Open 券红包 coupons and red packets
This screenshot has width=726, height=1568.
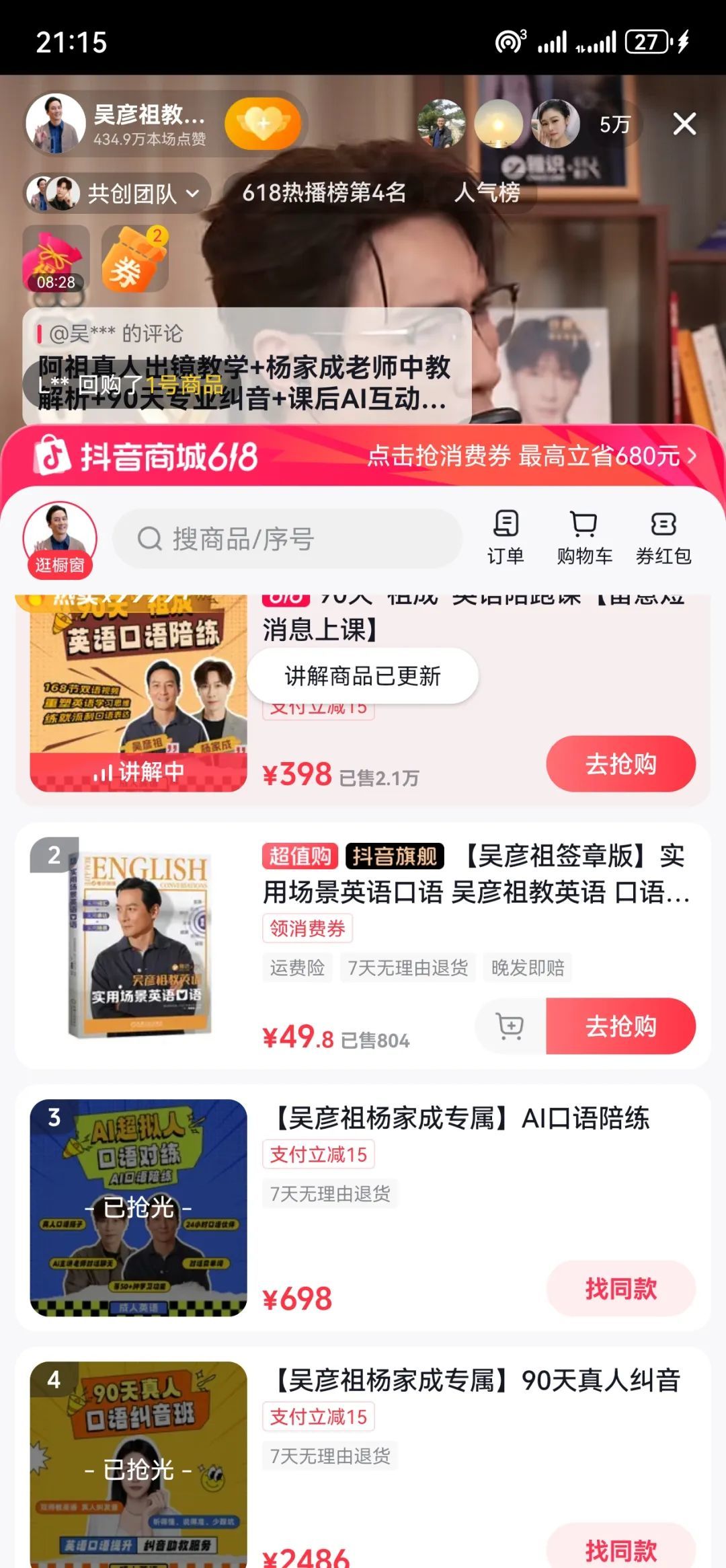coord(663,537)
